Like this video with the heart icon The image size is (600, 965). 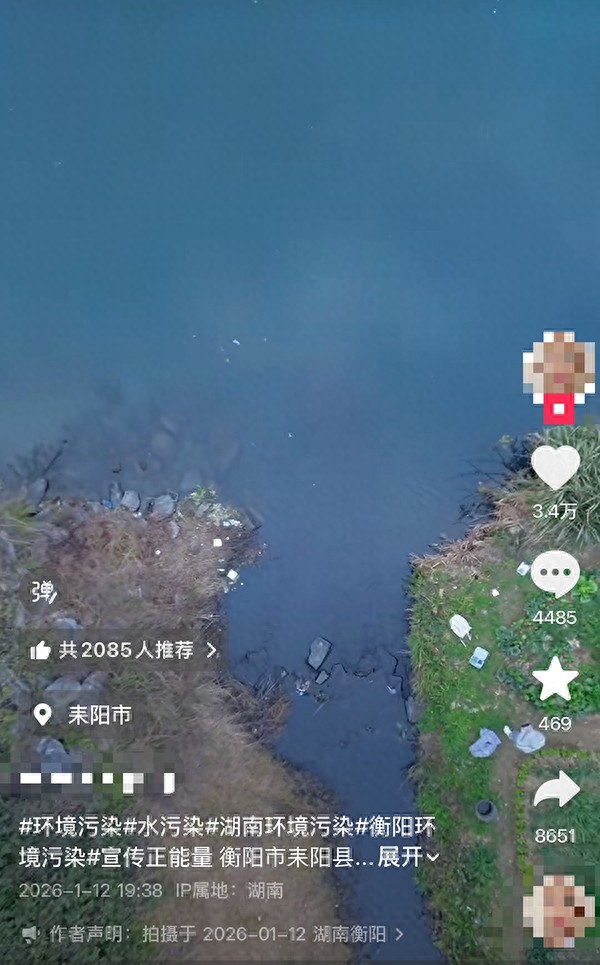(555, 466)
